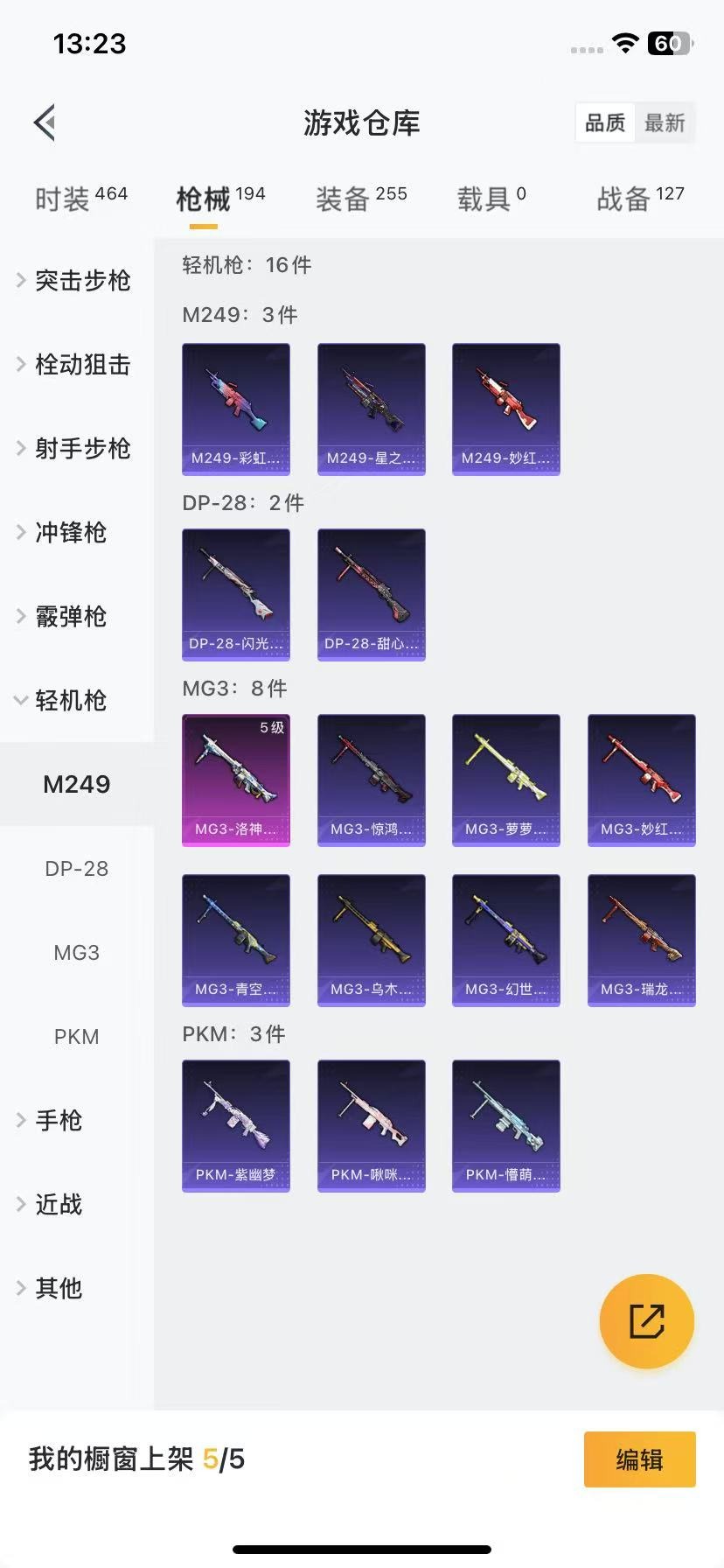Image resolution: width=724 pixels, height=1568 pixels.
Task: Open the M249-彩虹 skin tile
Action: (x=236, y=409)
